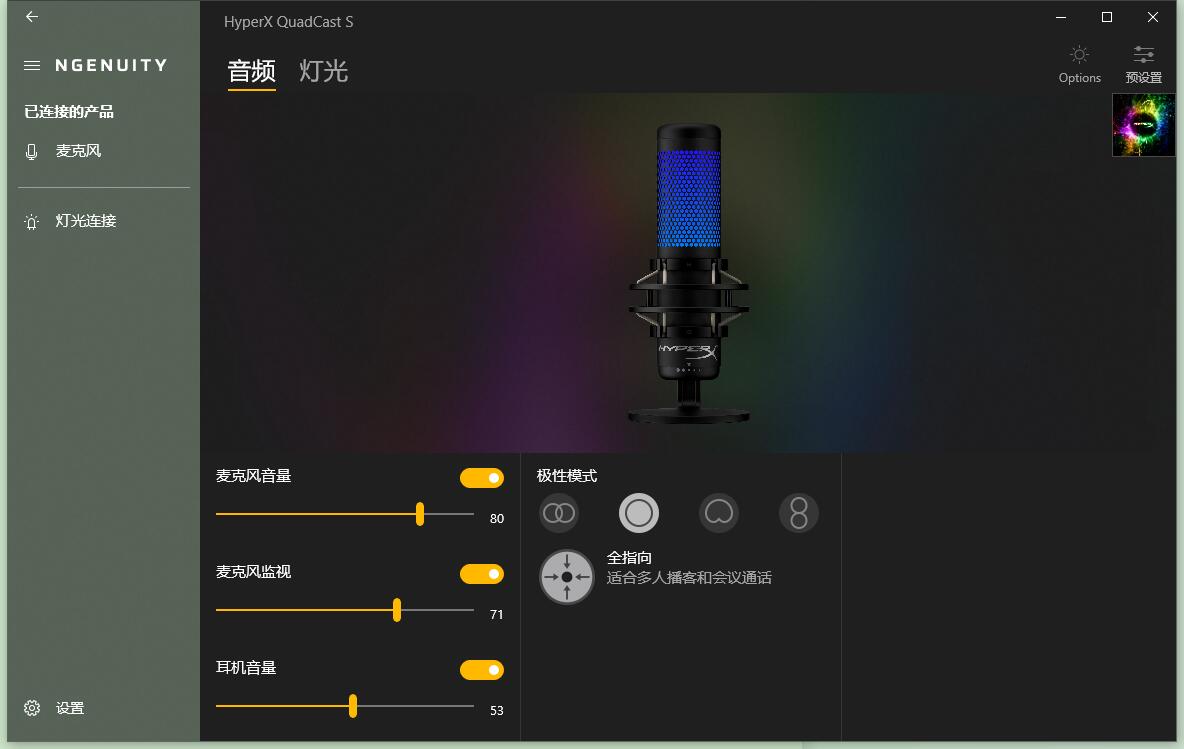Viewport: 1184px width, 749px height.
Task: Turn off the 耳机音量 switch
Action: (482, 670)
